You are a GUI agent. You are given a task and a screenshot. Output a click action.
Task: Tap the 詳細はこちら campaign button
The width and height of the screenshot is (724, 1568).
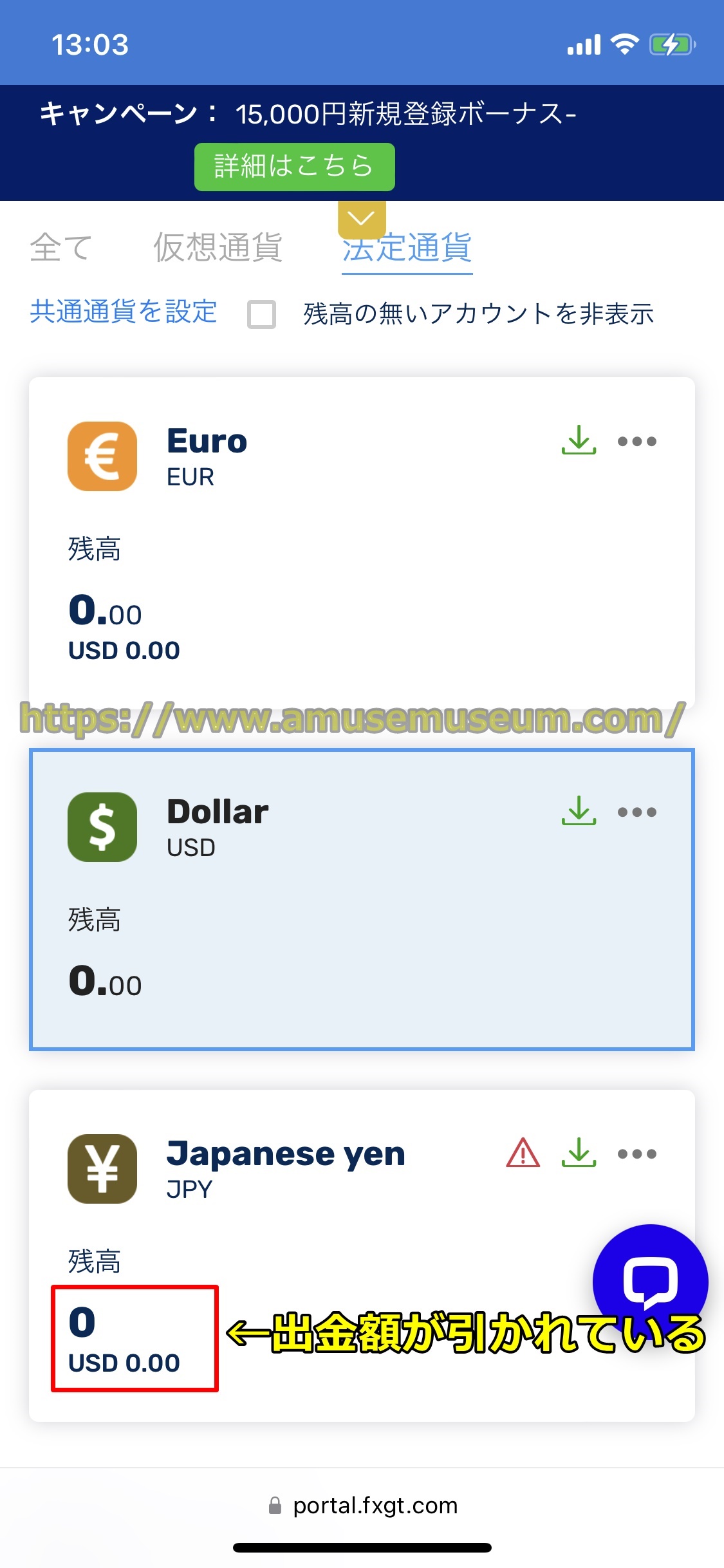(294, 167)
